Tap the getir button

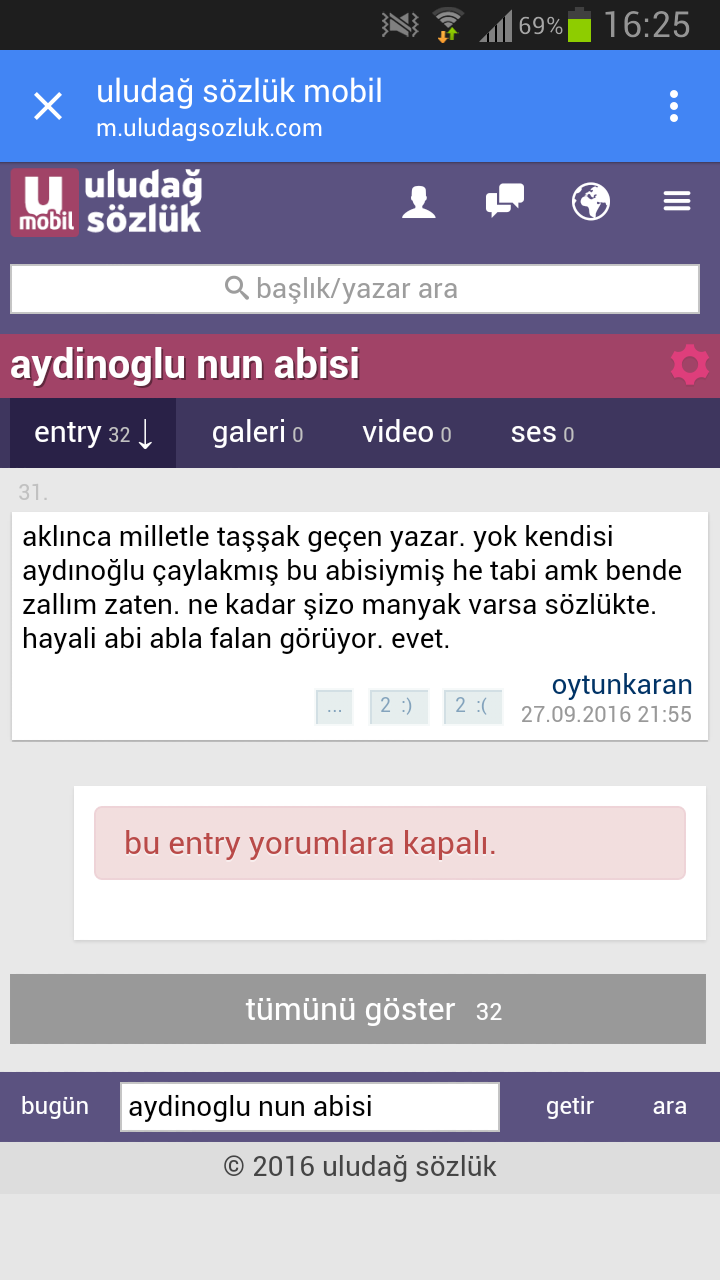[570, 1106]
